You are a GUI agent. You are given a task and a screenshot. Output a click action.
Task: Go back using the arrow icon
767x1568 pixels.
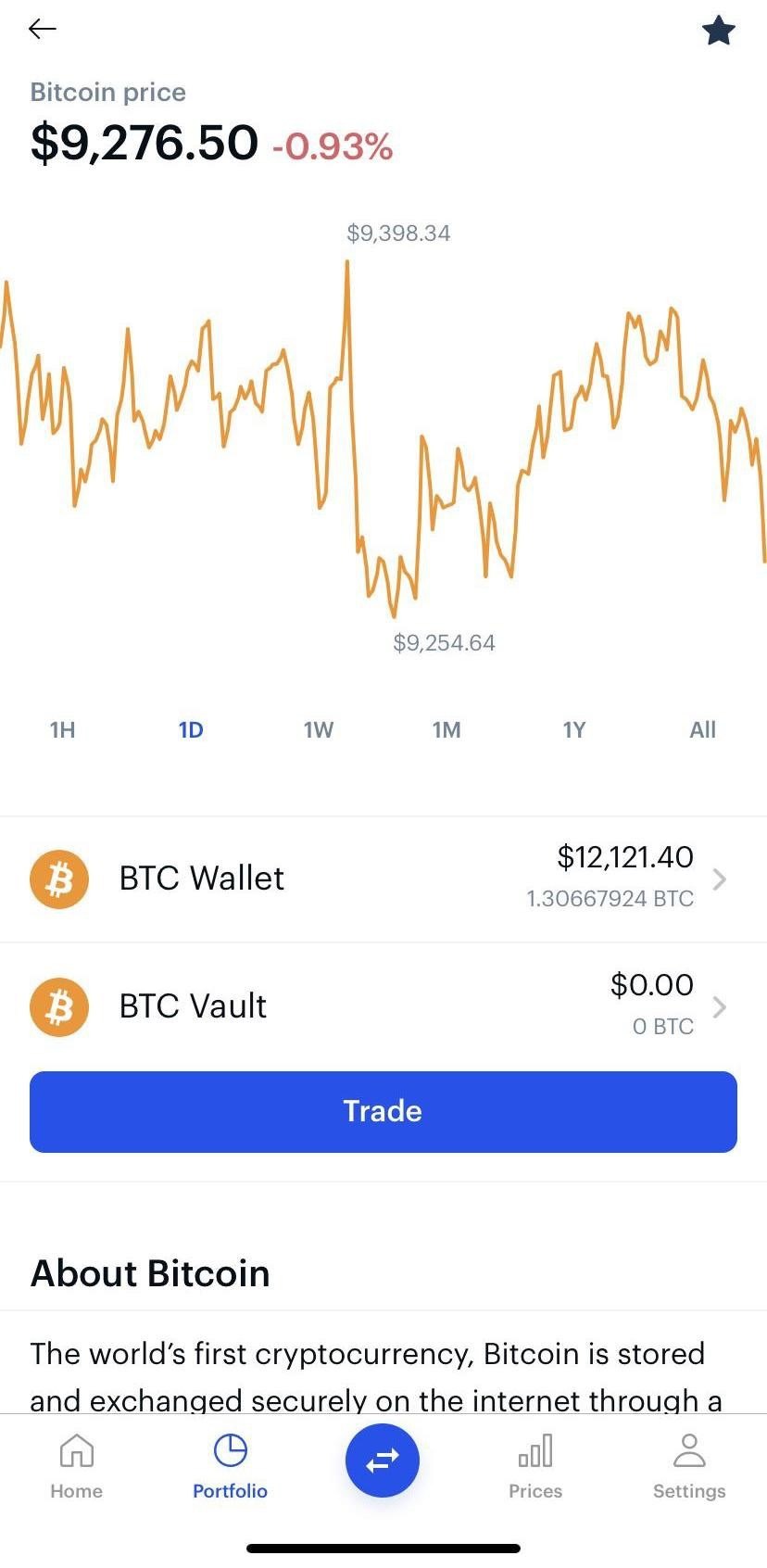[x=43, y=30]
